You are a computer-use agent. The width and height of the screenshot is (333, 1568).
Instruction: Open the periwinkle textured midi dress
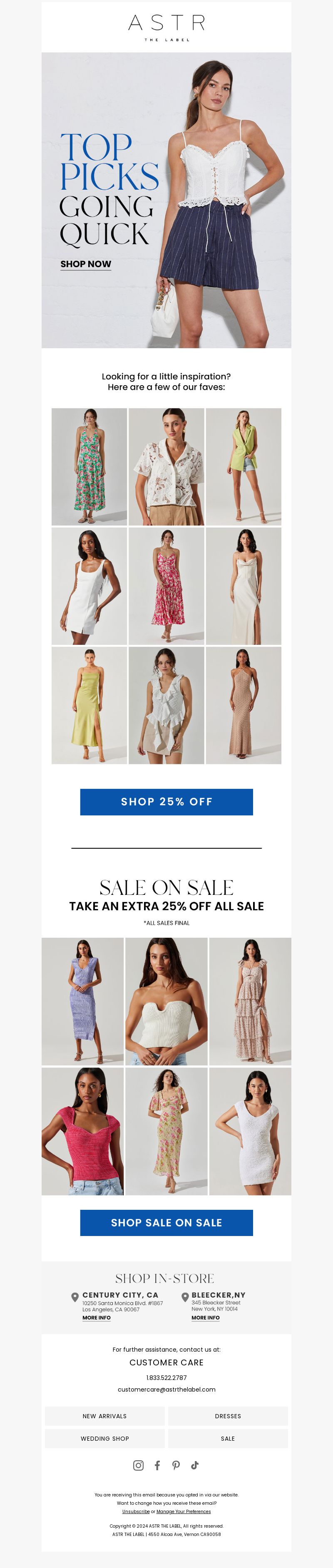83,1001
